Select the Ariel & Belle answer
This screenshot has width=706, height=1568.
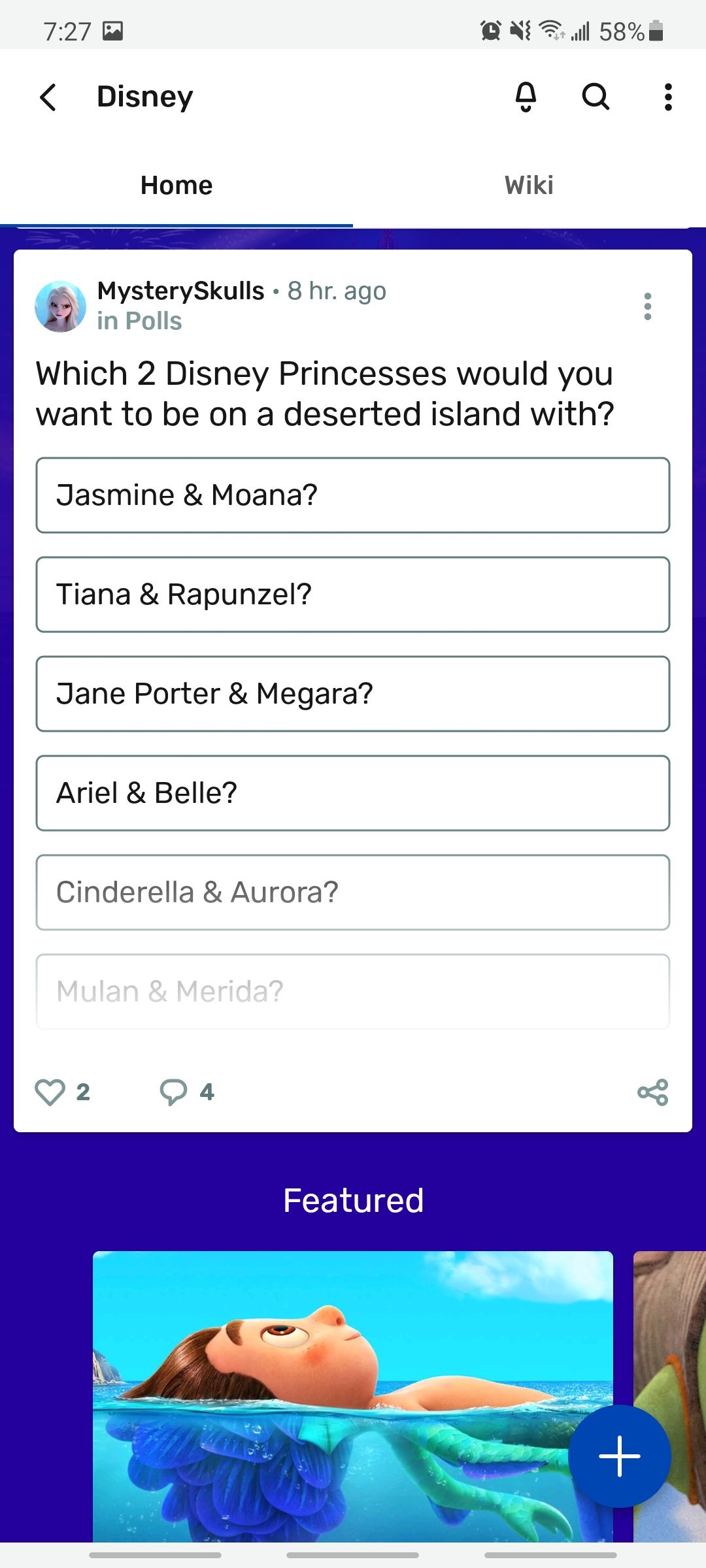coord(353,792)
